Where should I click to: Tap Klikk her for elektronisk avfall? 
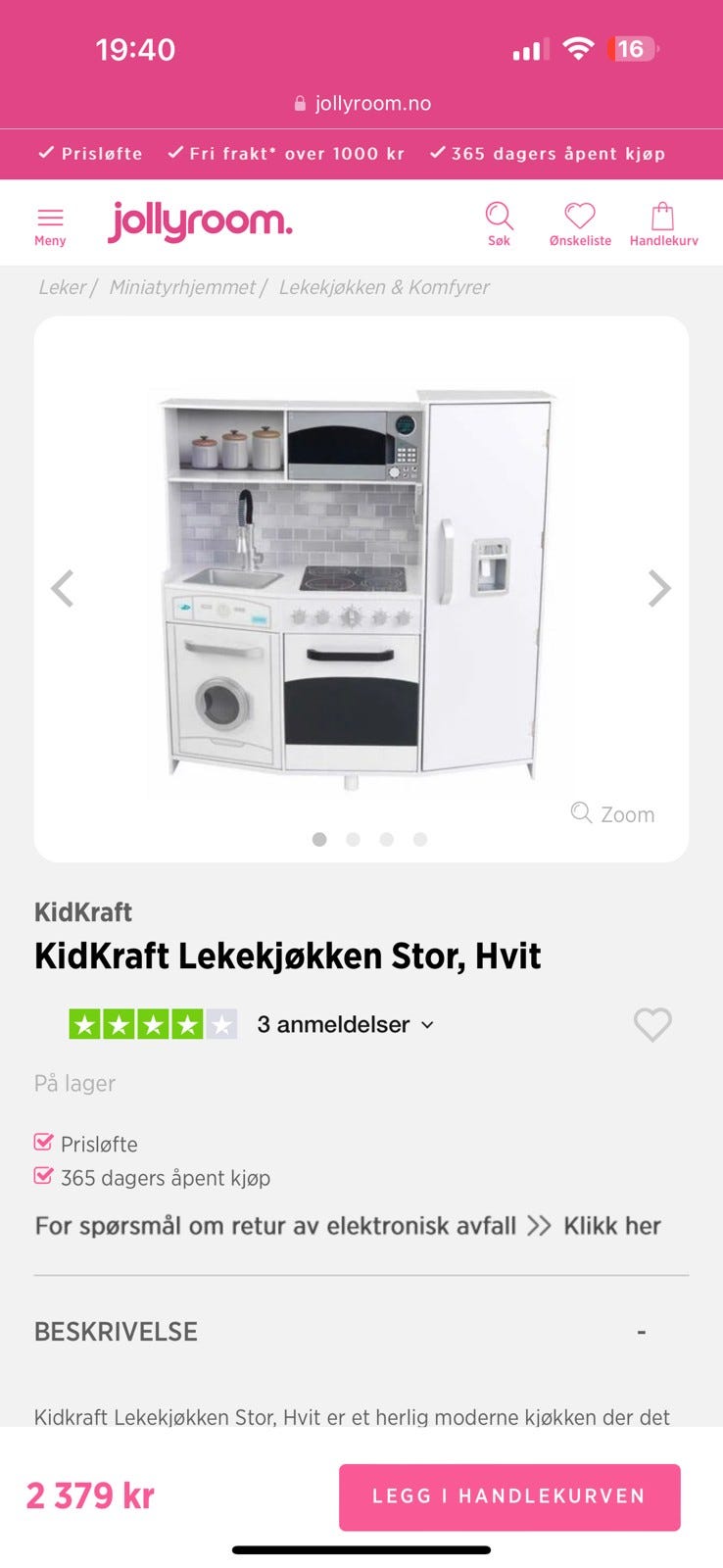(x=611, y=1226)
